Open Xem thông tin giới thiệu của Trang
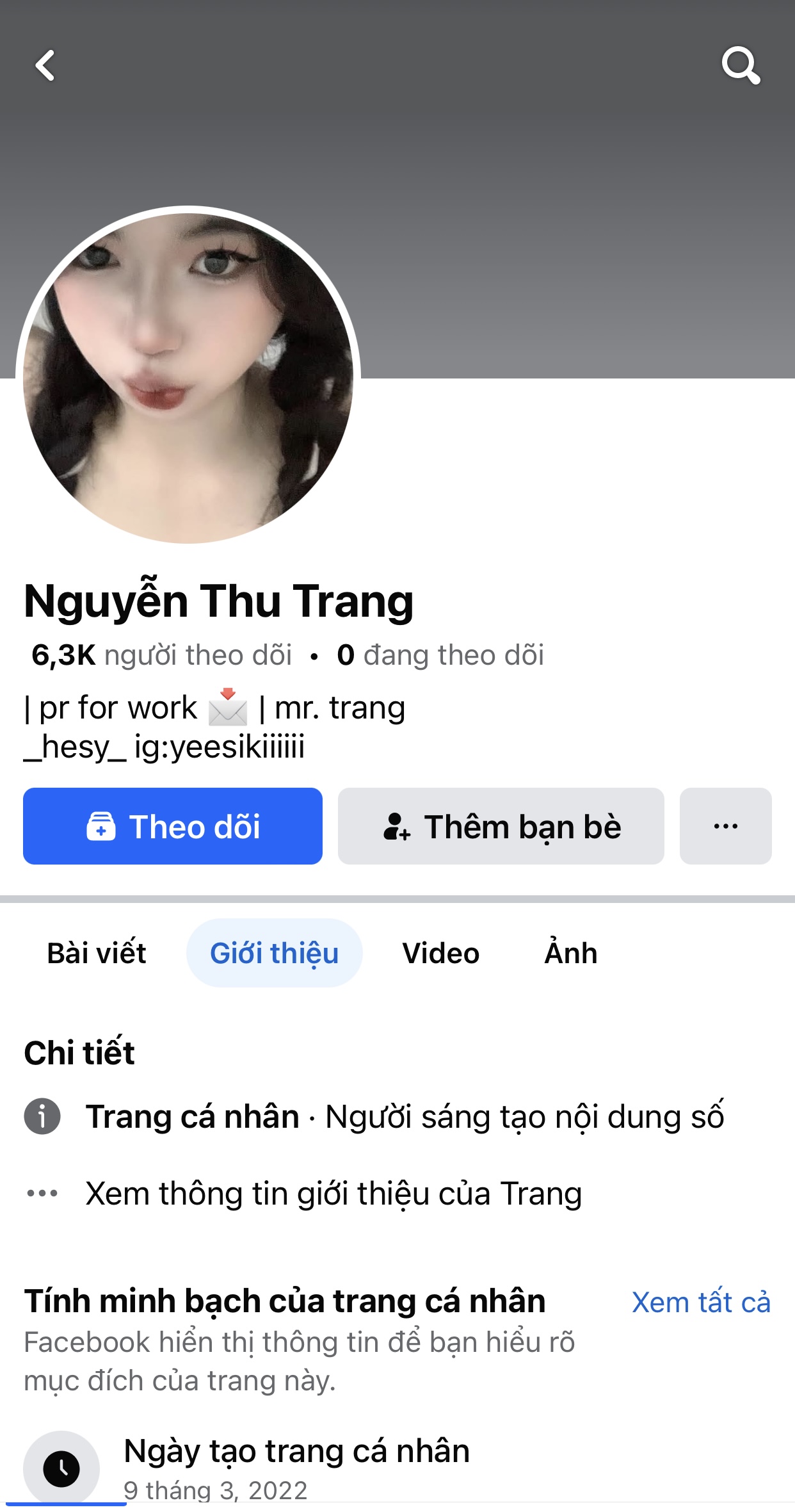Image resolution: width=795 pixels, height=1512 pixels. tap(333, 1194)
